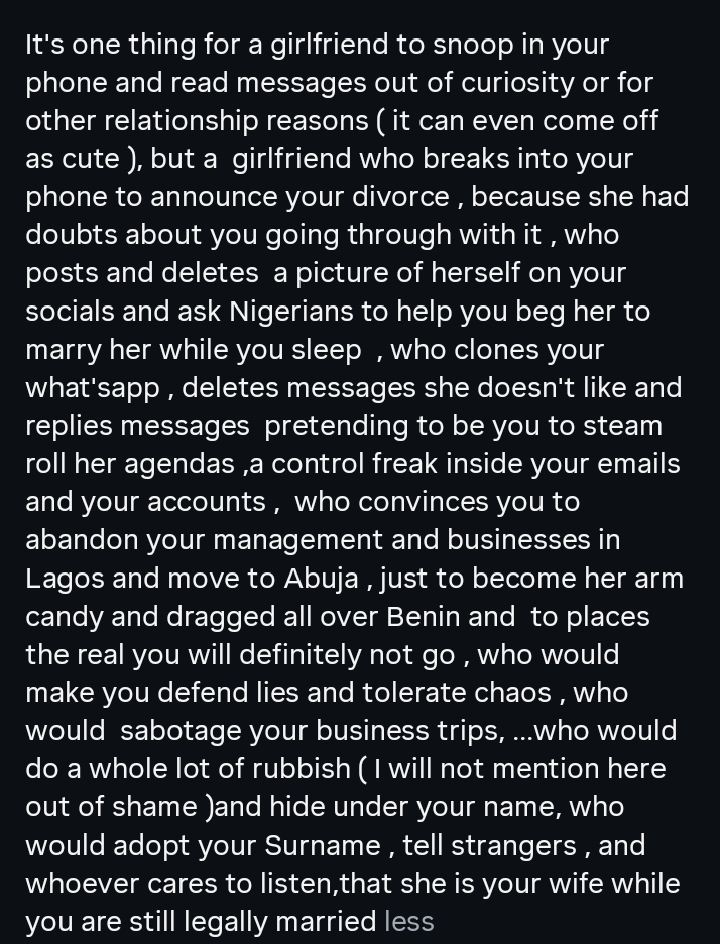Collapse the caption with the less link
Viewport: 720px width, 944px height.
(x=409, y=921)
